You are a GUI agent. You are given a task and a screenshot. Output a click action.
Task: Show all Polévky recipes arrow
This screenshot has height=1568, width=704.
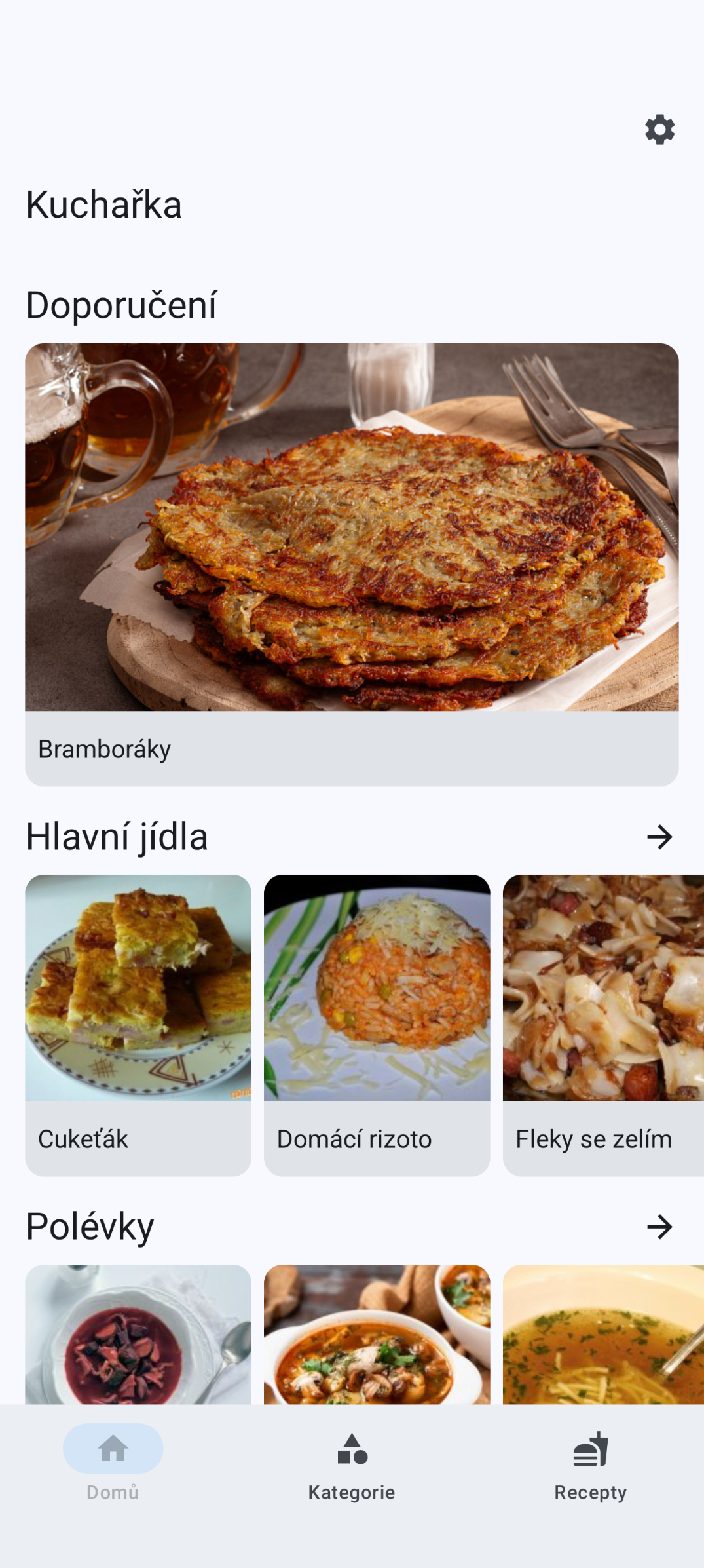click(659, 1227)
